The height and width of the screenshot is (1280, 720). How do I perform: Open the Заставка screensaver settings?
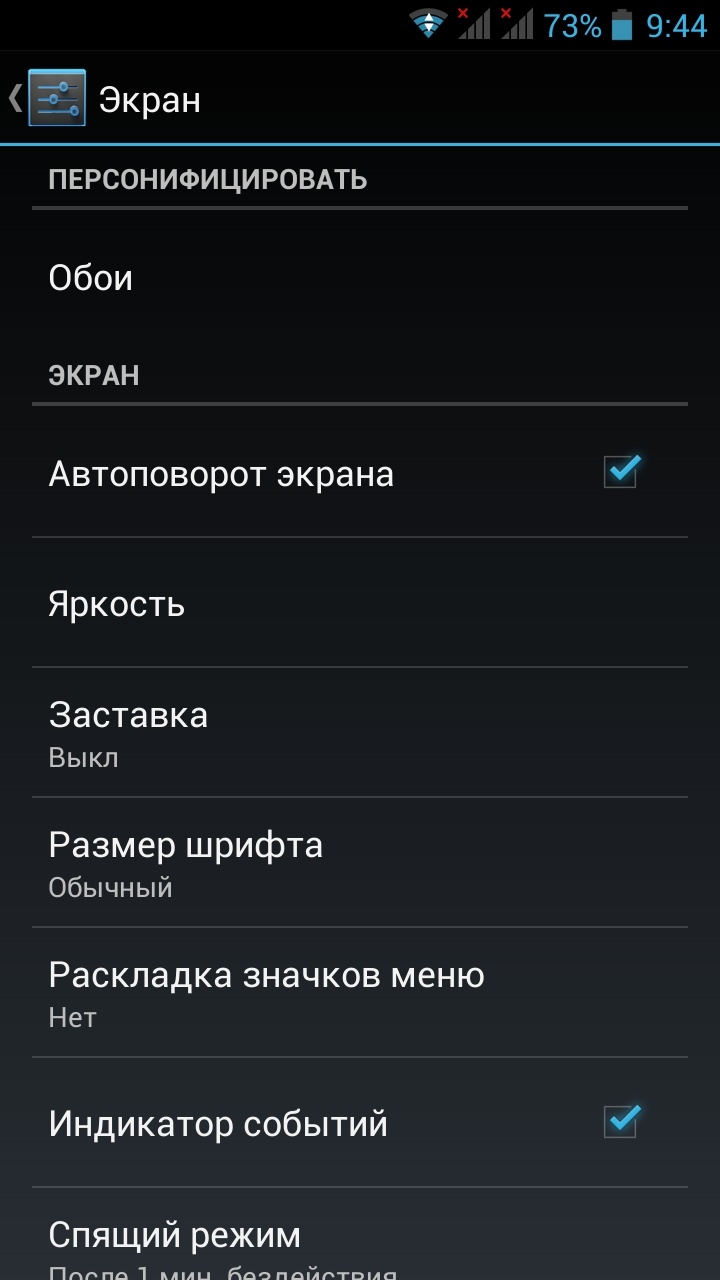tap(360, 733)
